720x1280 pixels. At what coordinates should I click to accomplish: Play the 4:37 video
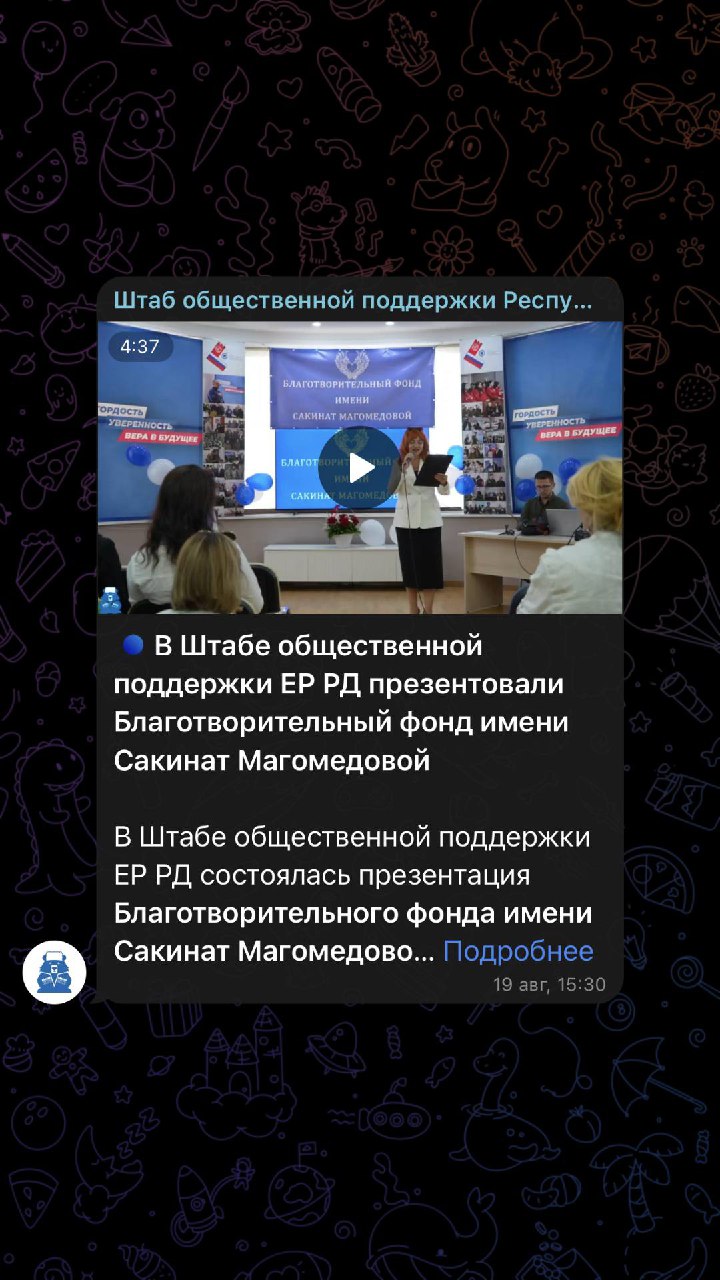coord(360,467)
